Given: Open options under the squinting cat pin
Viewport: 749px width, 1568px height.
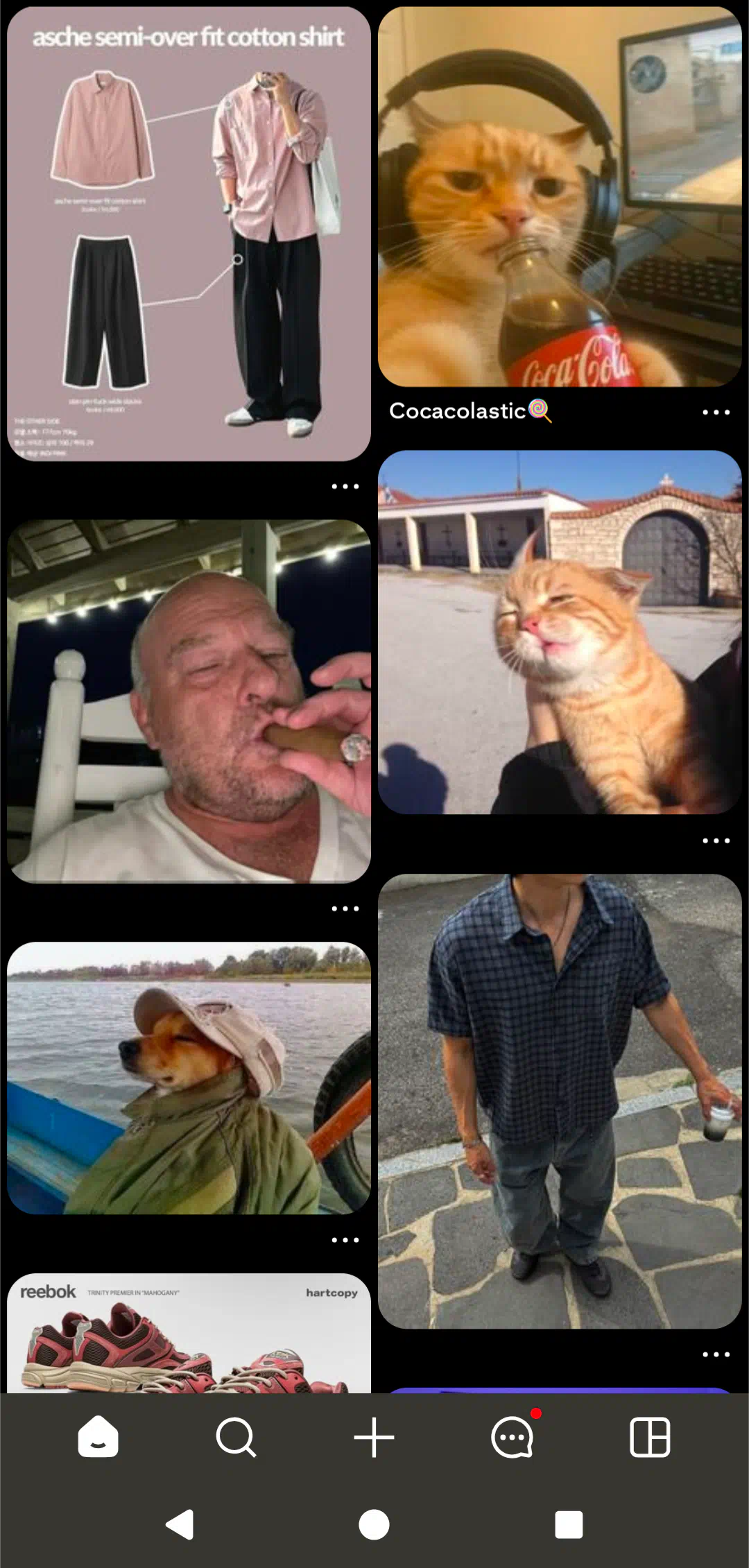Looking at the screenshot, I should [x=716, y=841].
